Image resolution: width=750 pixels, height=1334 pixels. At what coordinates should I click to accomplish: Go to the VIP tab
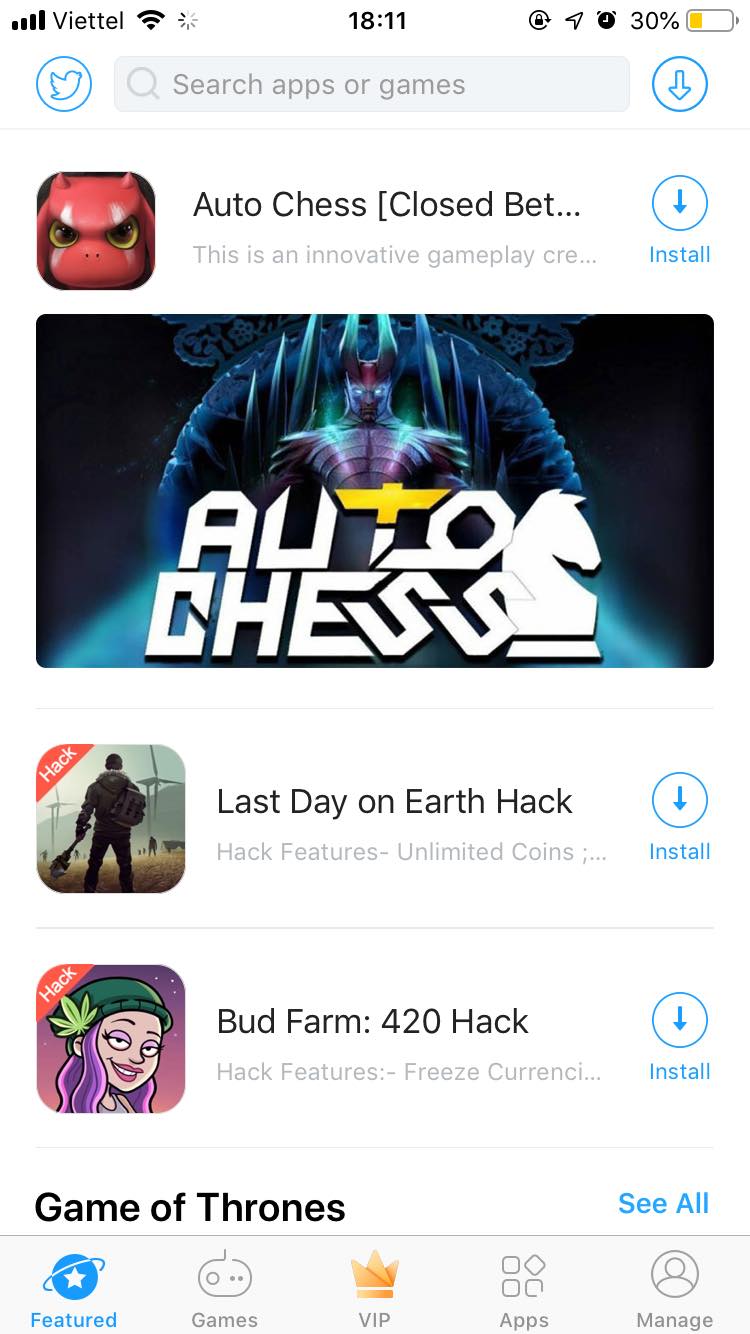(374, 1290)
